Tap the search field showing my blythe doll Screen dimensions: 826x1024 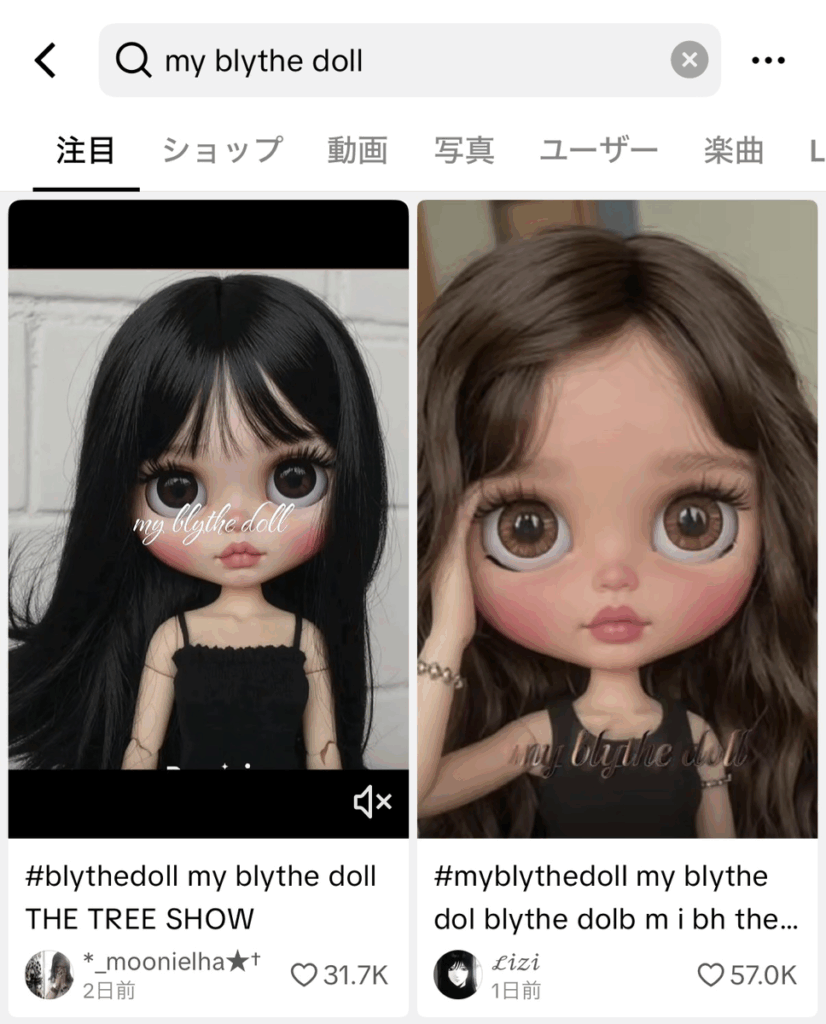(x=400, y=61)
